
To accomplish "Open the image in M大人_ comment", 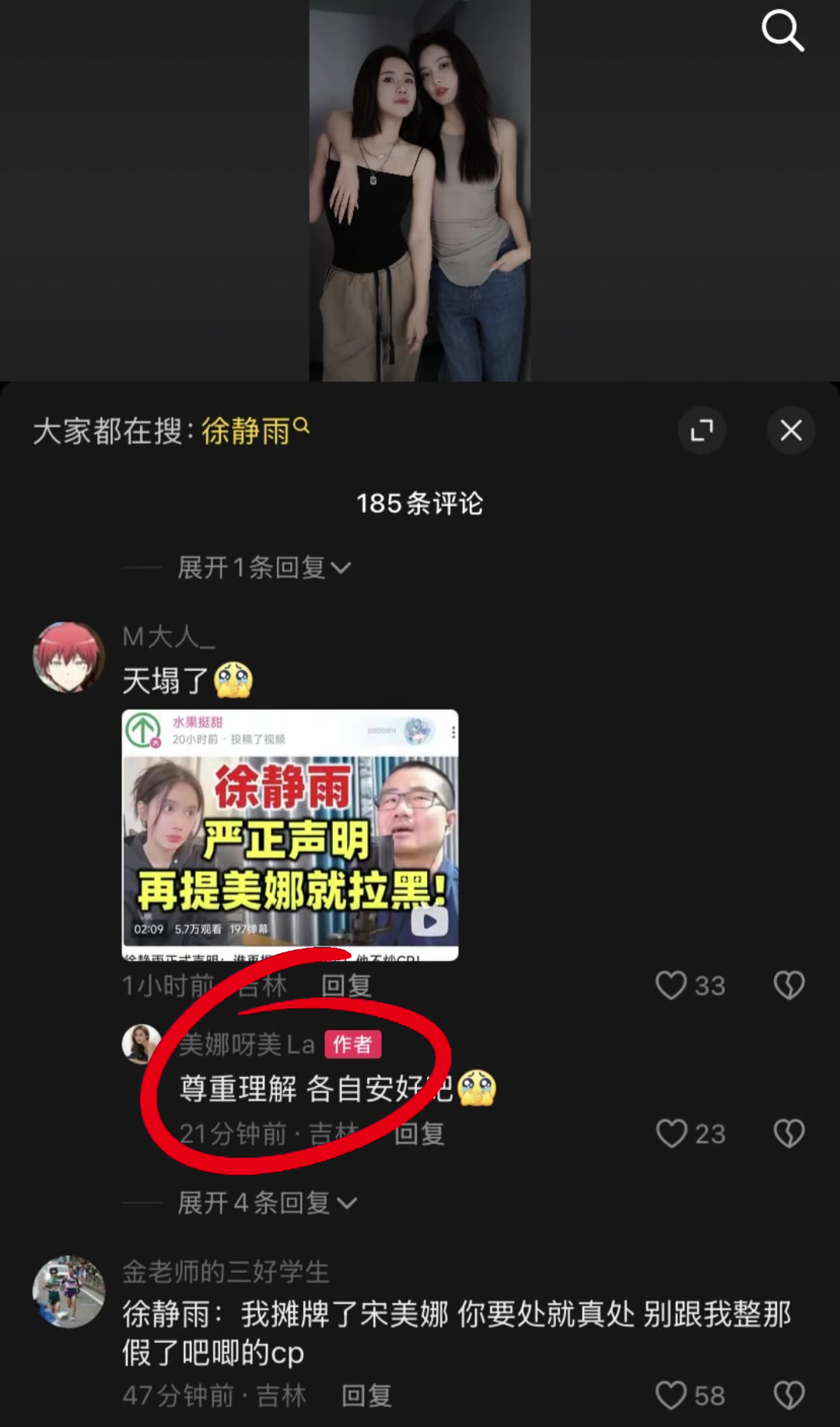I will coord(290,834).
